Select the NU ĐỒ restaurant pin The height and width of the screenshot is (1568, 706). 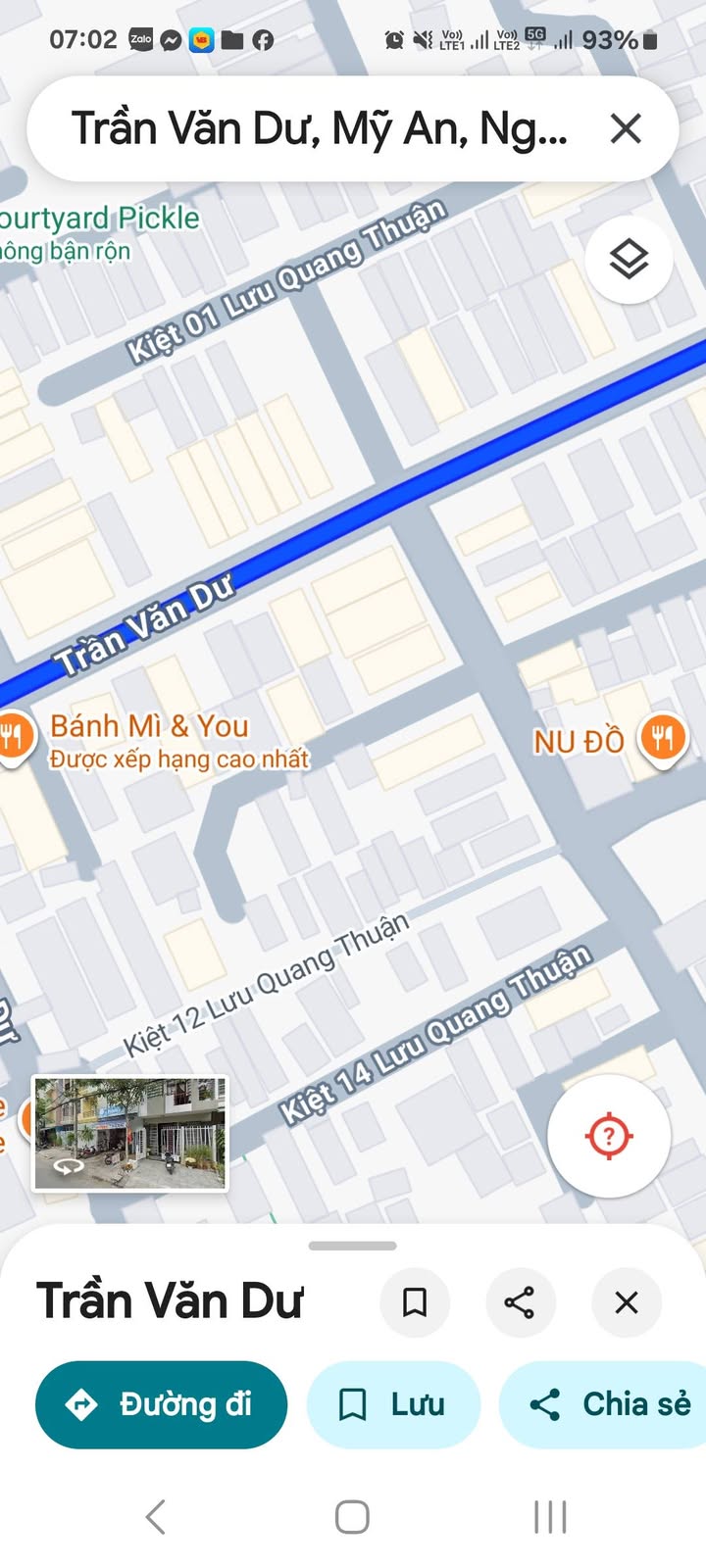tap(663, 739)
